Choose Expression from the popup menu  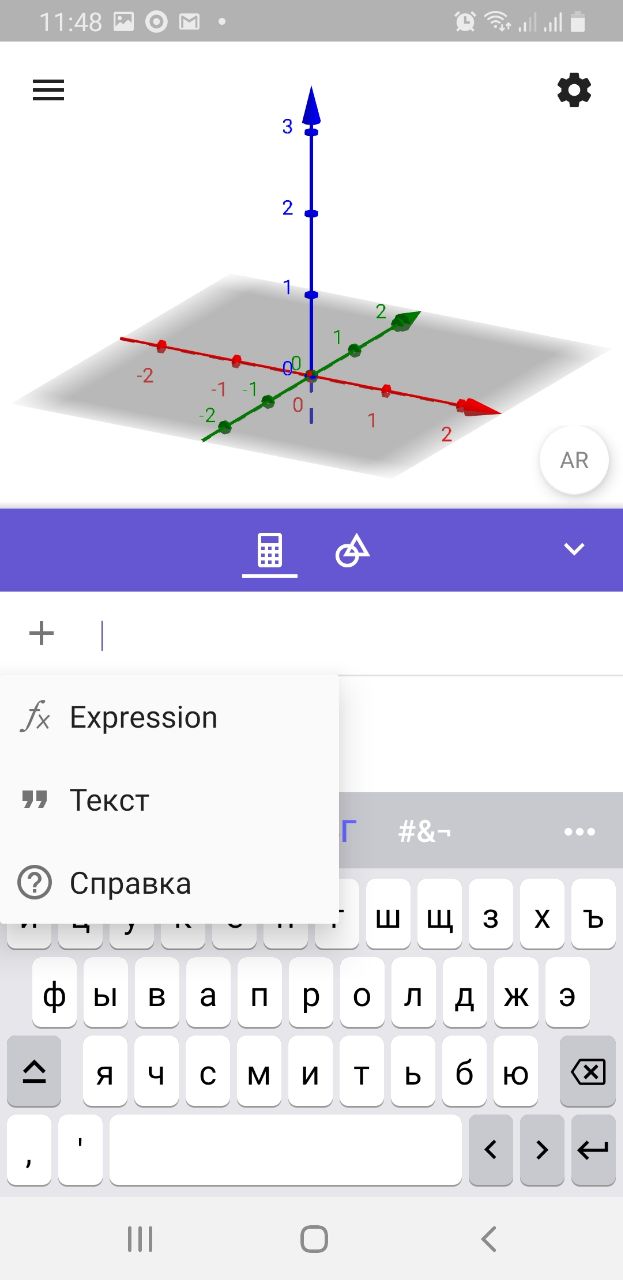170,718
